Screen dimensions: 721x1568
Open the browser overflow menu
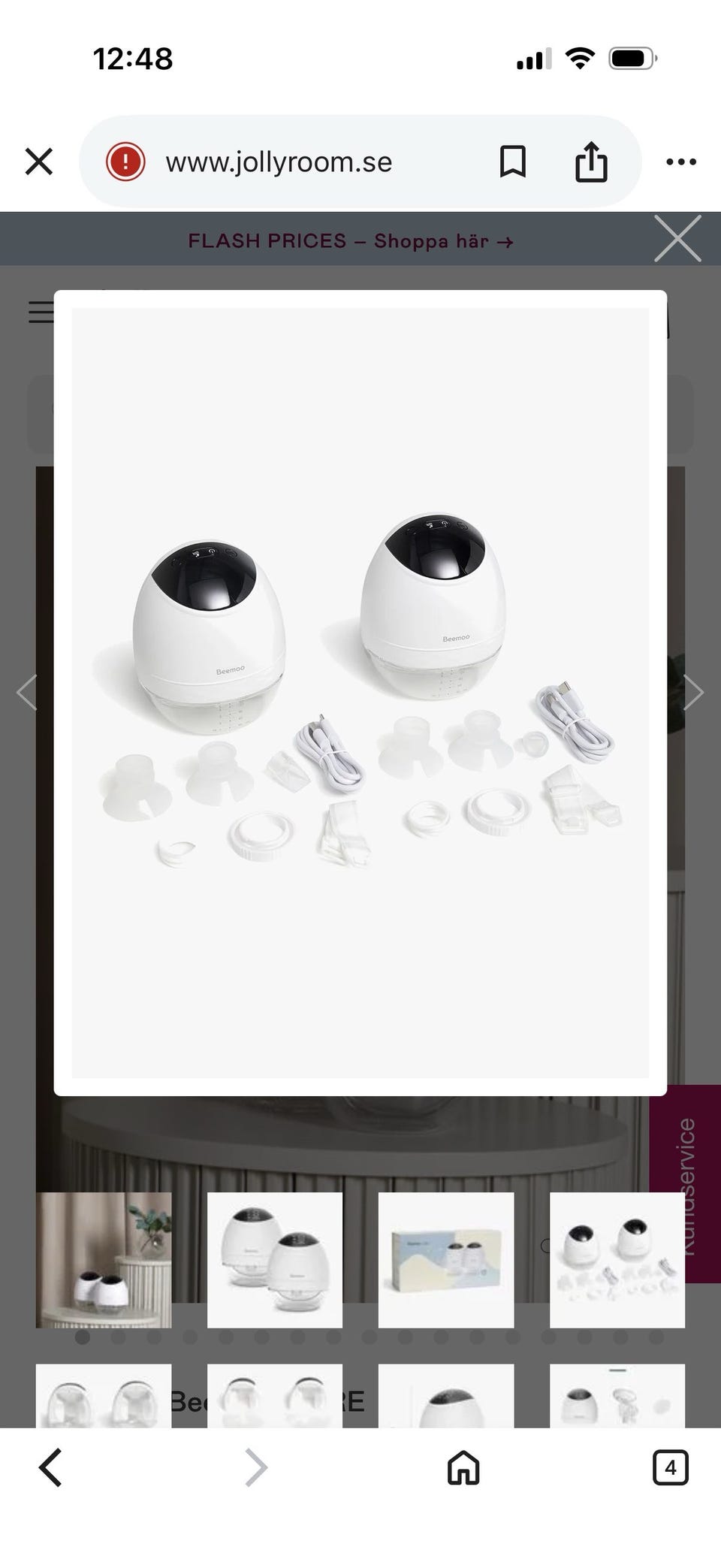680,162
